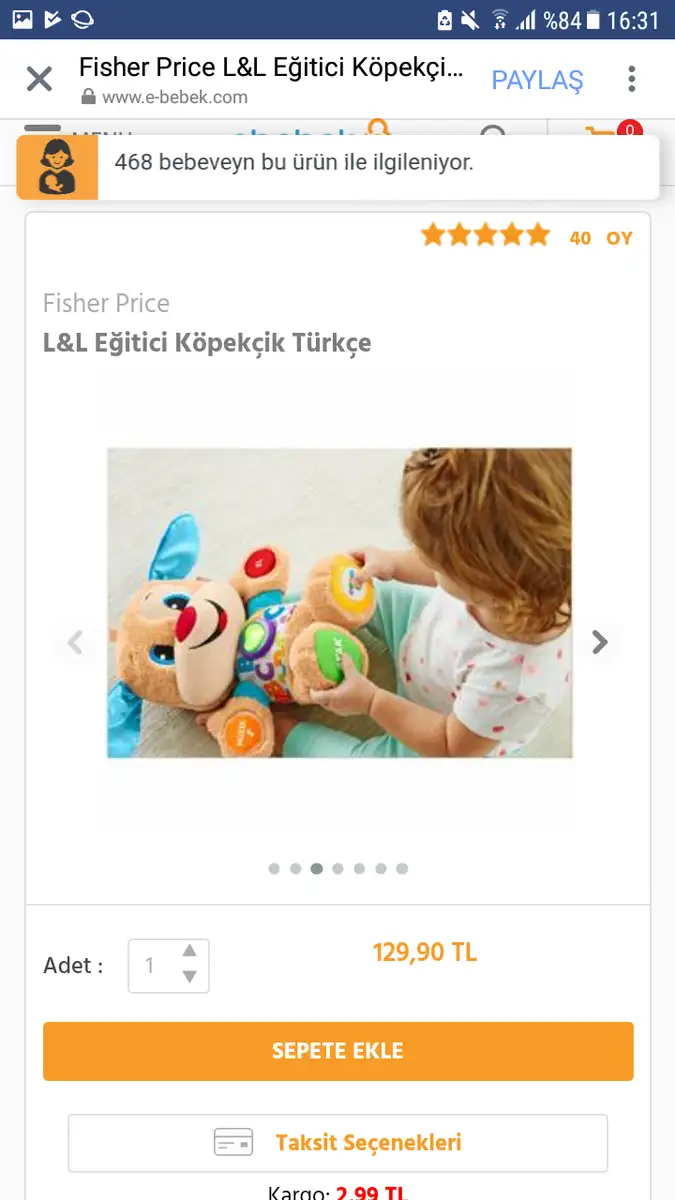Image resolution: width=675 pixels, height=1200 pixels.
Task: Show the next product image
Action: [x=599, y=642]
